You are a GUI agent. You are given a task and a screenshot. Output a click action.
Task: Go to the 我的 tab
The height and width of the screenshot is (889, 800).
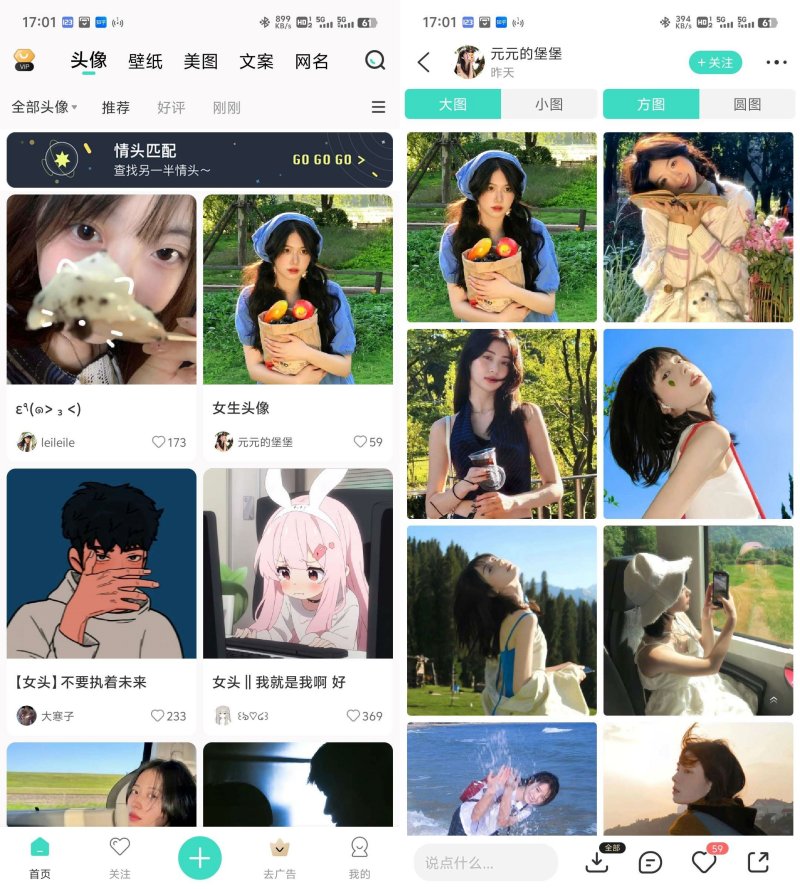coord(359,857)
